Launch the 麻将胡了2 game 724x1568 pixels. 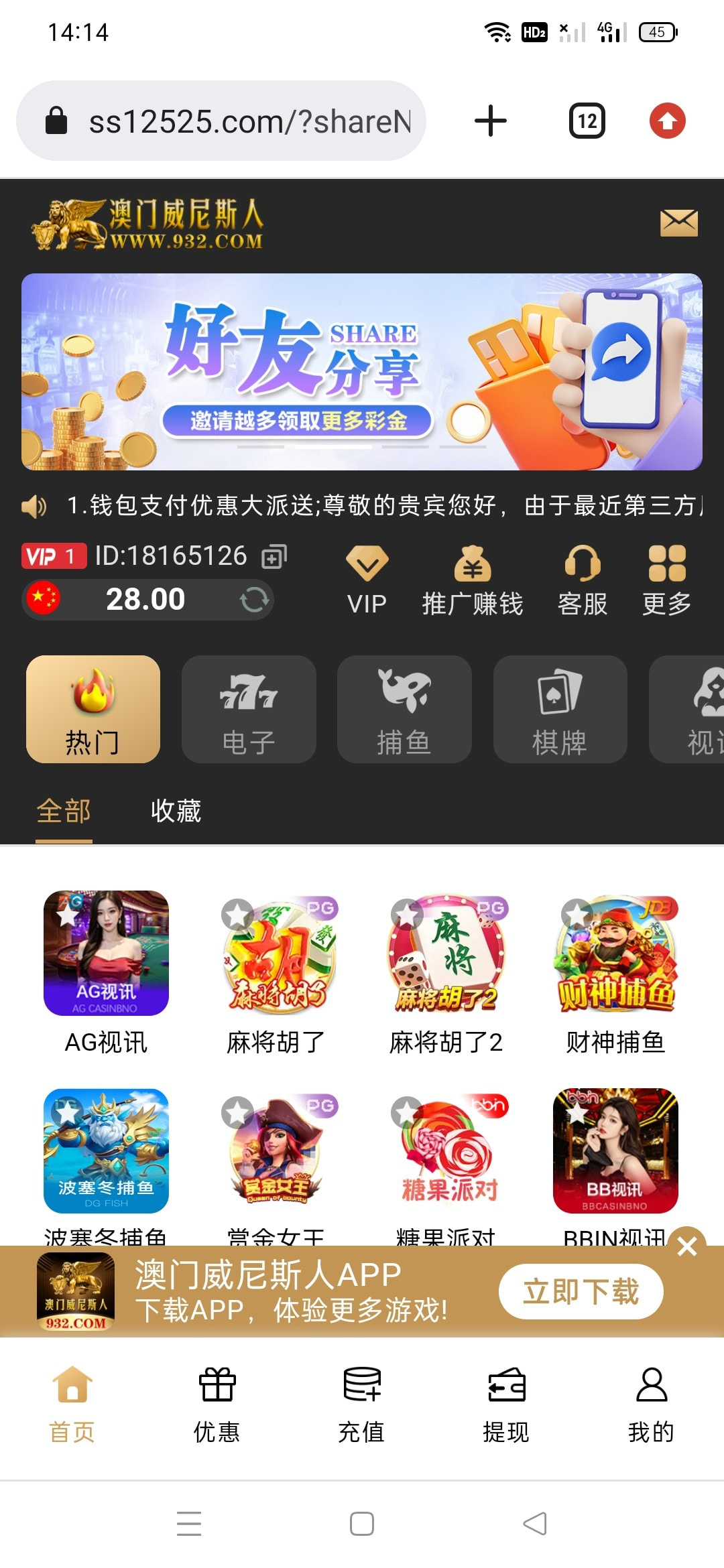coord(446,953)
